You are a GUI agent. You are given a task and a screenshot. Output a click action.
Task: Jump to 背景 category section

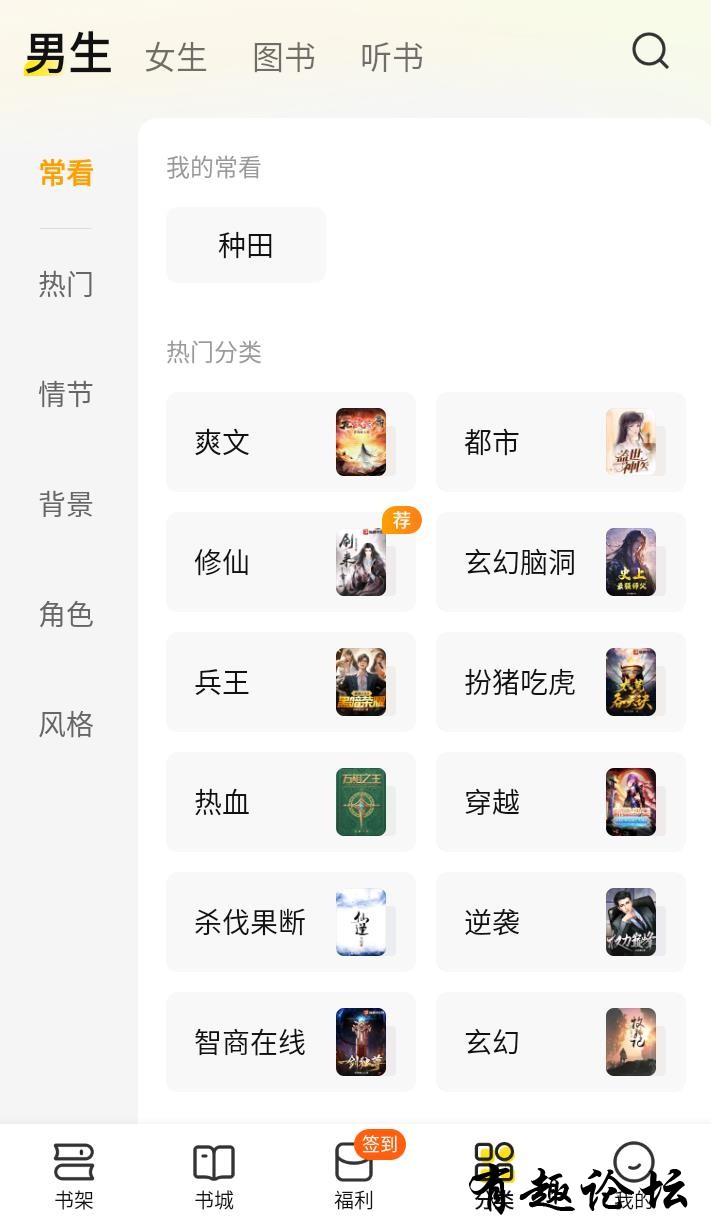(x=66, y=504)
